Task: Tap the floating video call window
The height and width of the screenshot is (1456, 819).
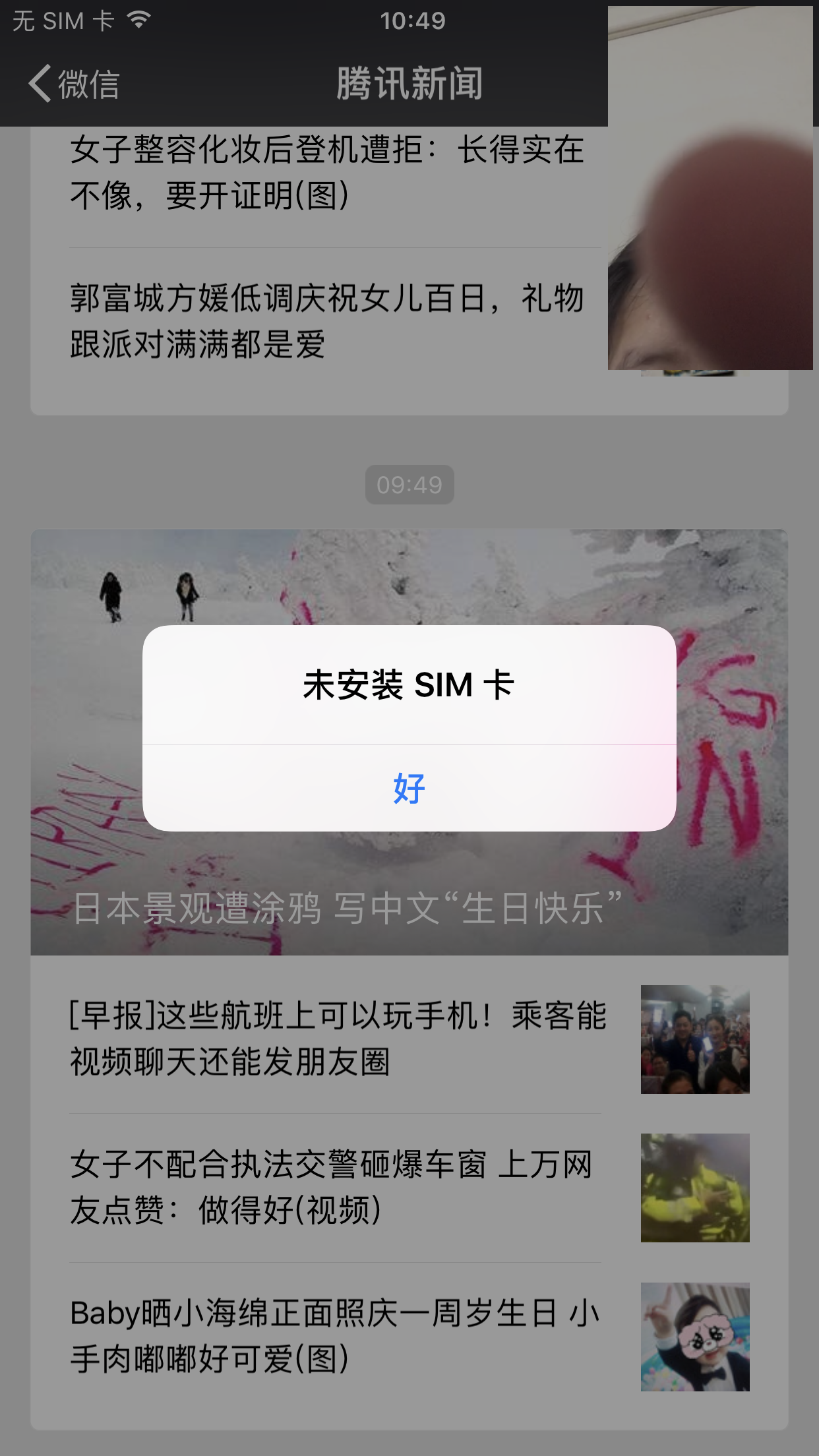Action: (x=710, y=188)
